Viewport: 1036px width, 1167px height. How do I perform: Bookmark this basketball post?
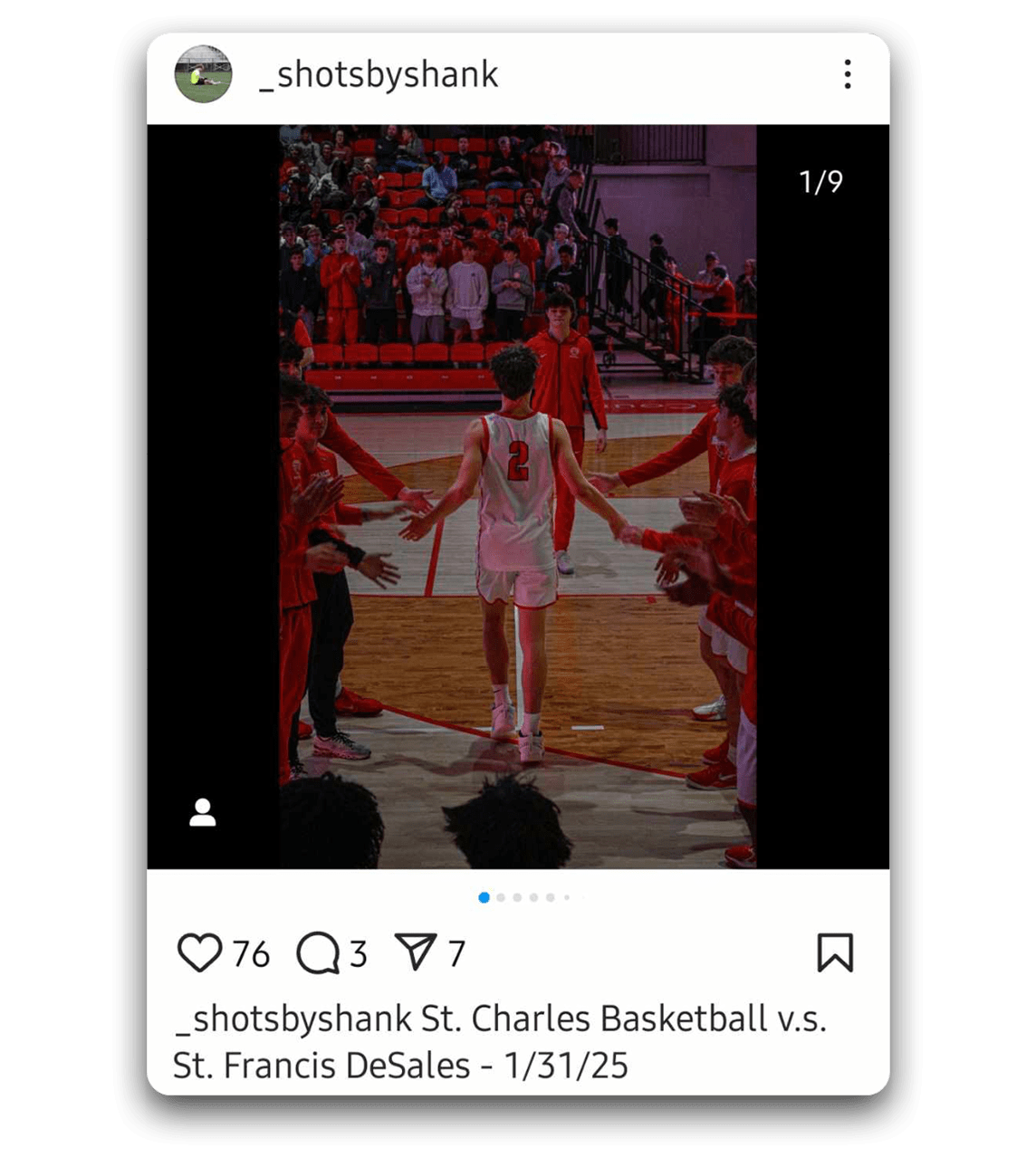click(x=834, y=953)
